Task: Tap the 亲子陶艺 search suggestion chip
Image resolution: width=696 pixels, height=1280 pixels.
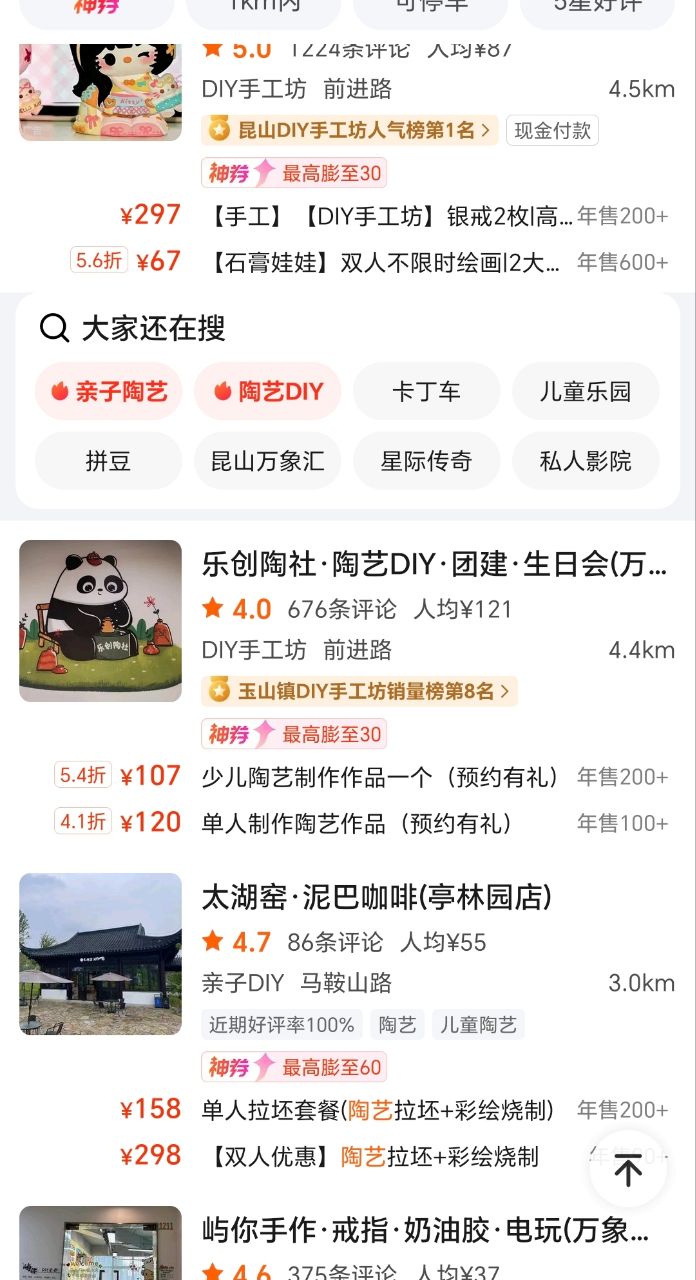Action: point(109,391)
